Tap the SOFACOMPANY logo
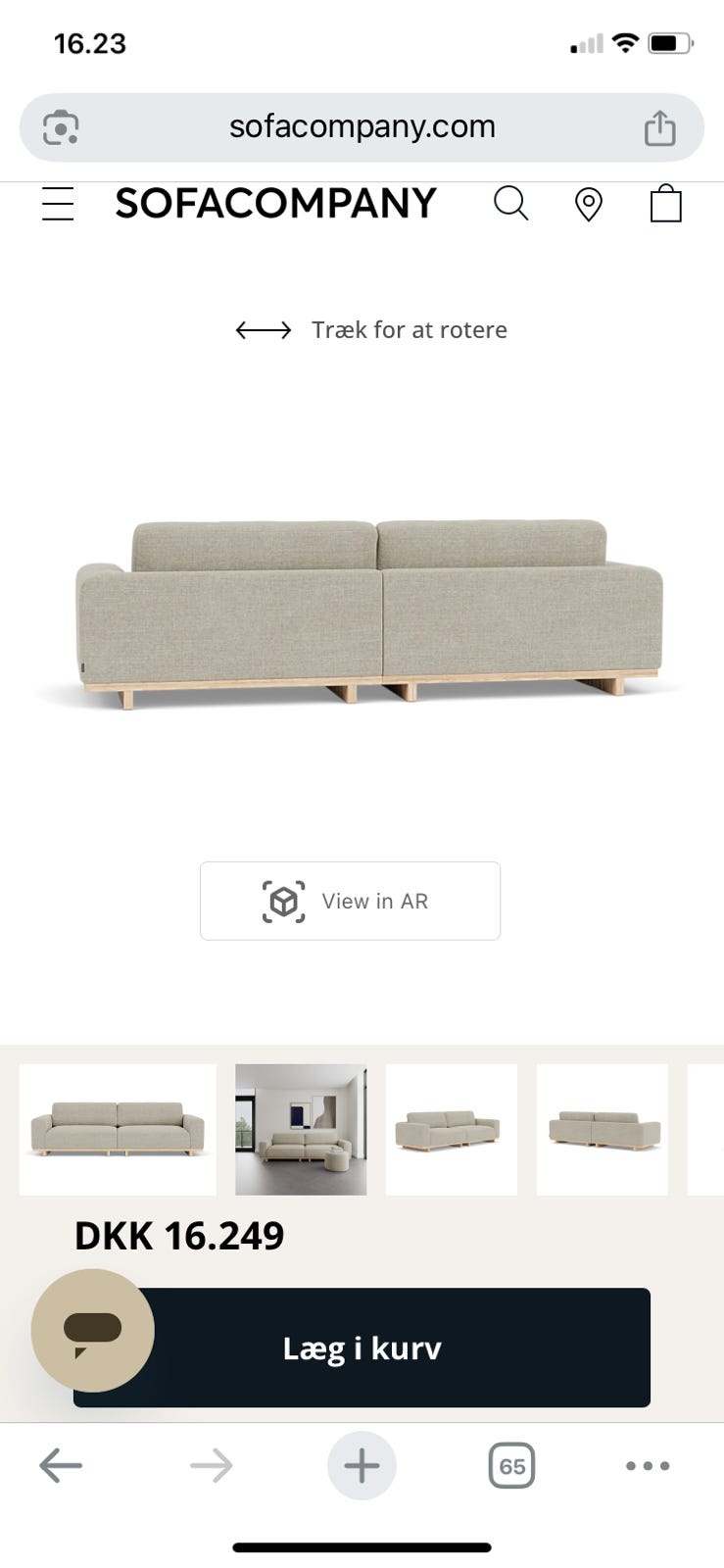Screen dimensions: 724x1568 tap(276, 204)
